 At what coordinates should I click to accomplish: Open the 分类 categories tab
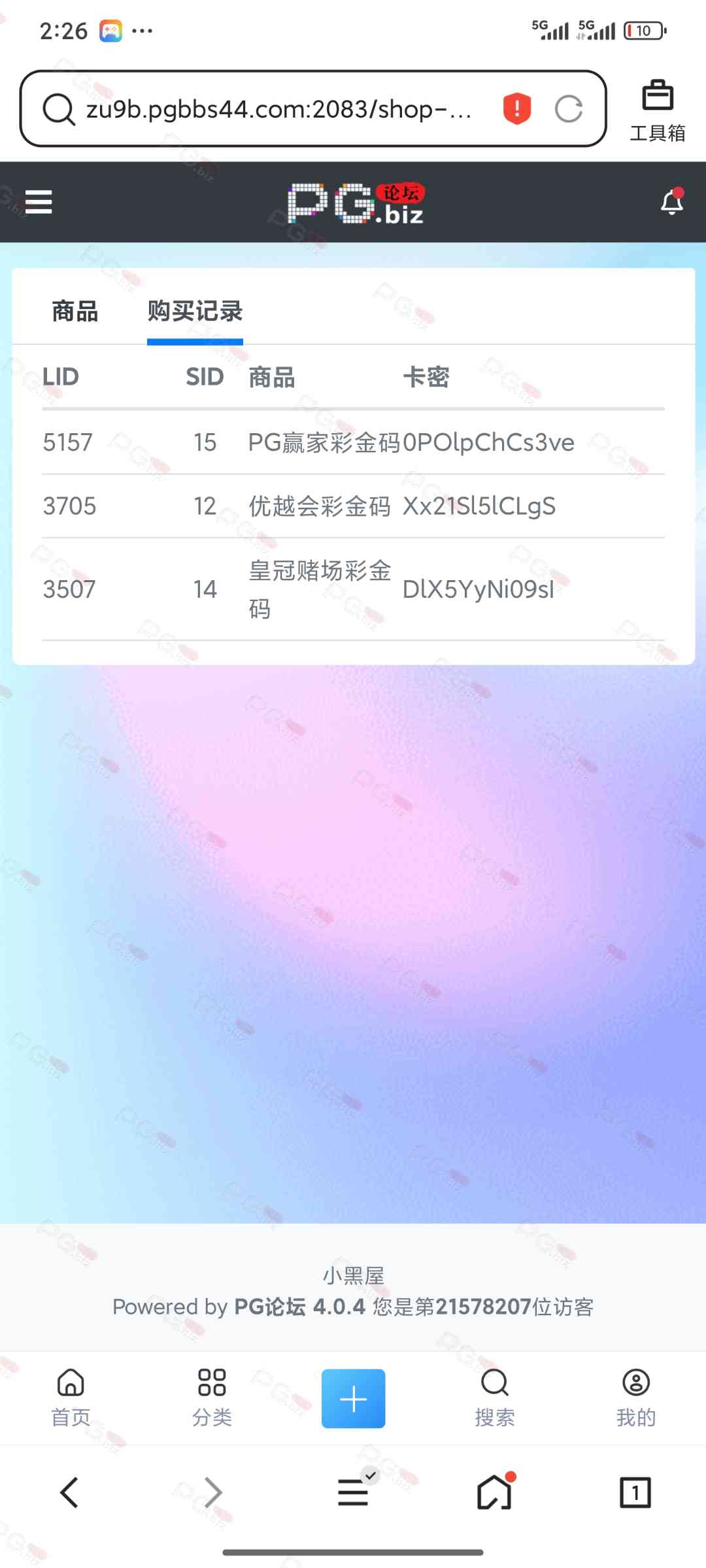pyautogui.click(x=212, y=1398)
